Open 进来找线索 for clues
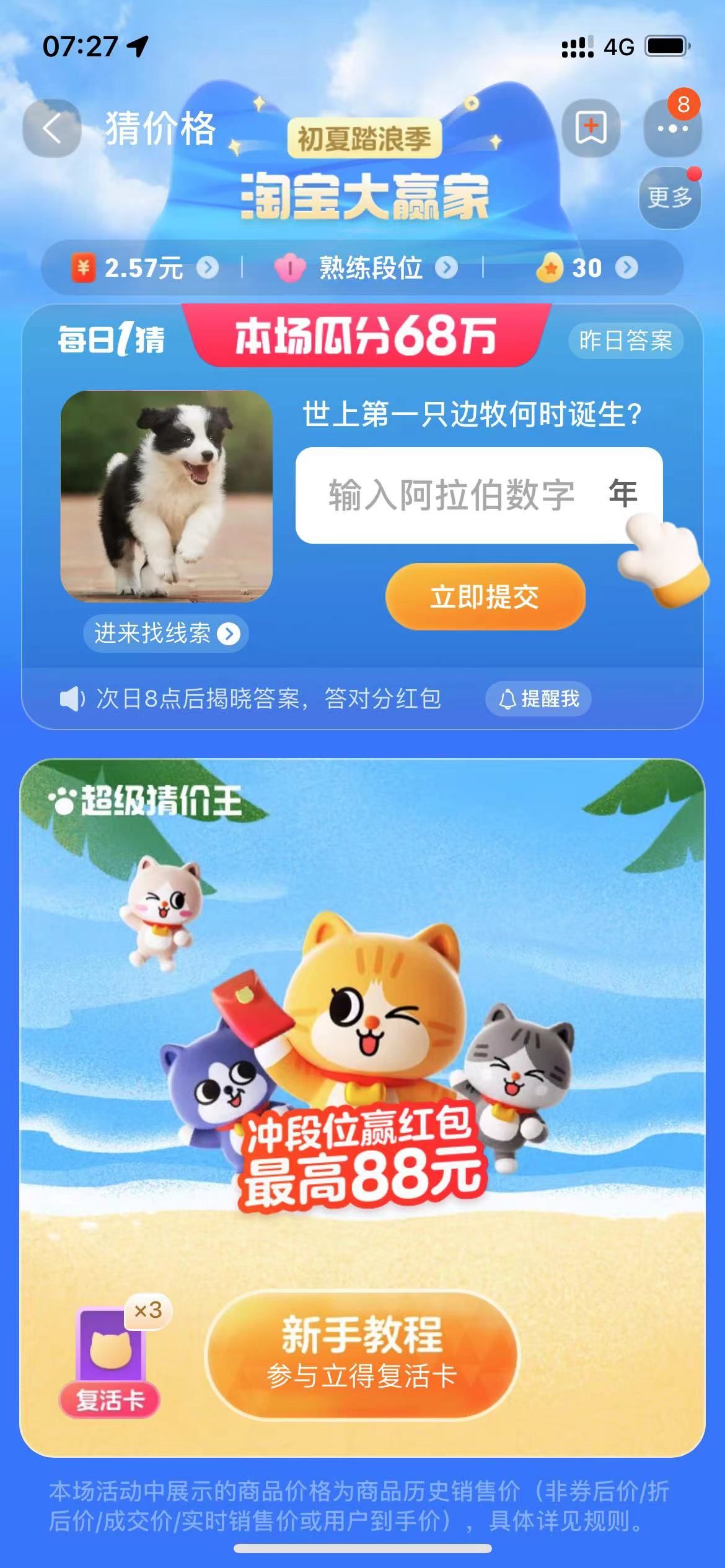The image size is (725, 1568). click(x=166, y=633)
